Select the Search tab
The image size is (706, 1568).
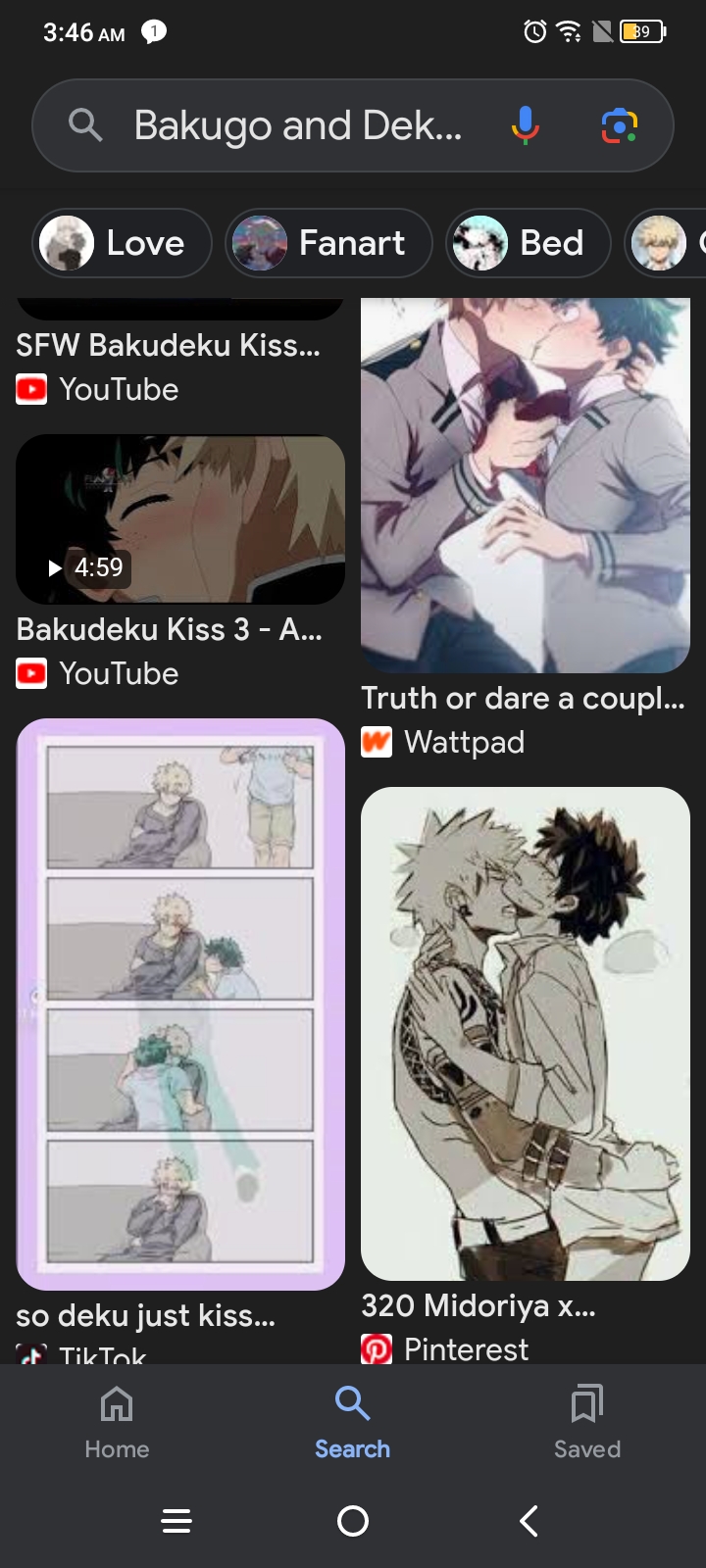pyautogui.click(x=352, y=1421)
